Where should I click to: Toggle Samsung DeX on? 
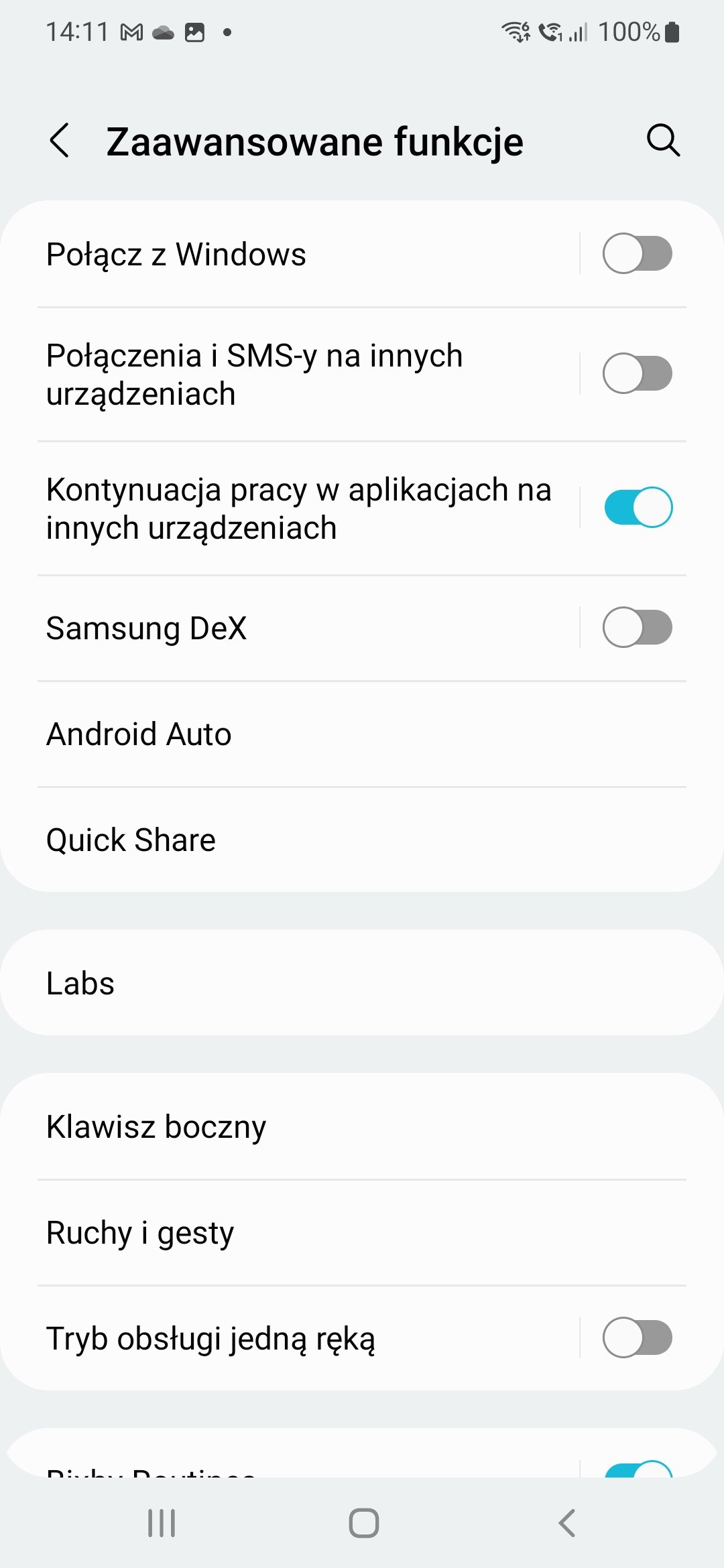point(638,628)
